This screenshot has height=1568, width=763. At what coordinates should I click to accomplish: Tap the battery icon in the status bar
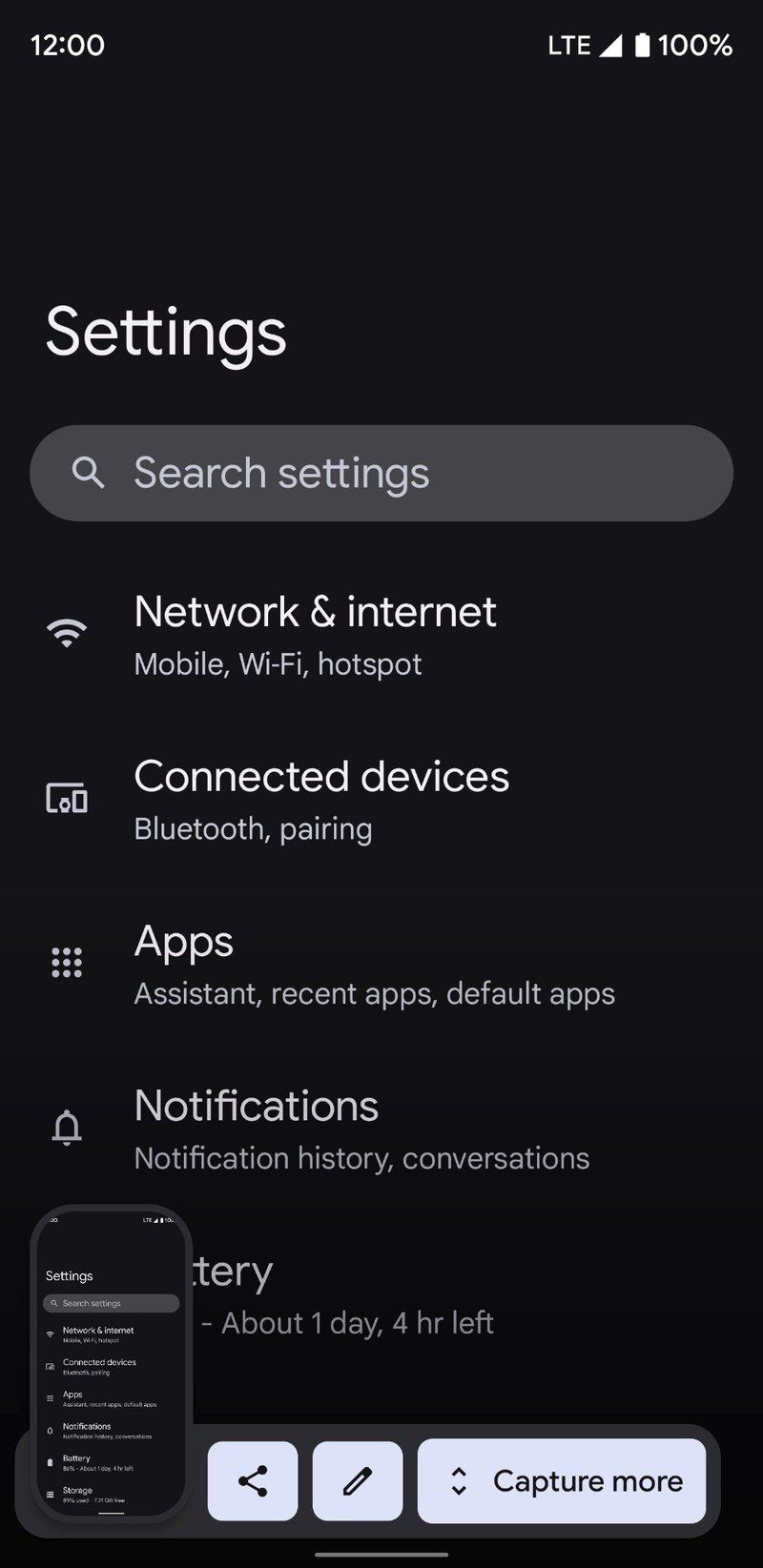click(x=642, y=45)
